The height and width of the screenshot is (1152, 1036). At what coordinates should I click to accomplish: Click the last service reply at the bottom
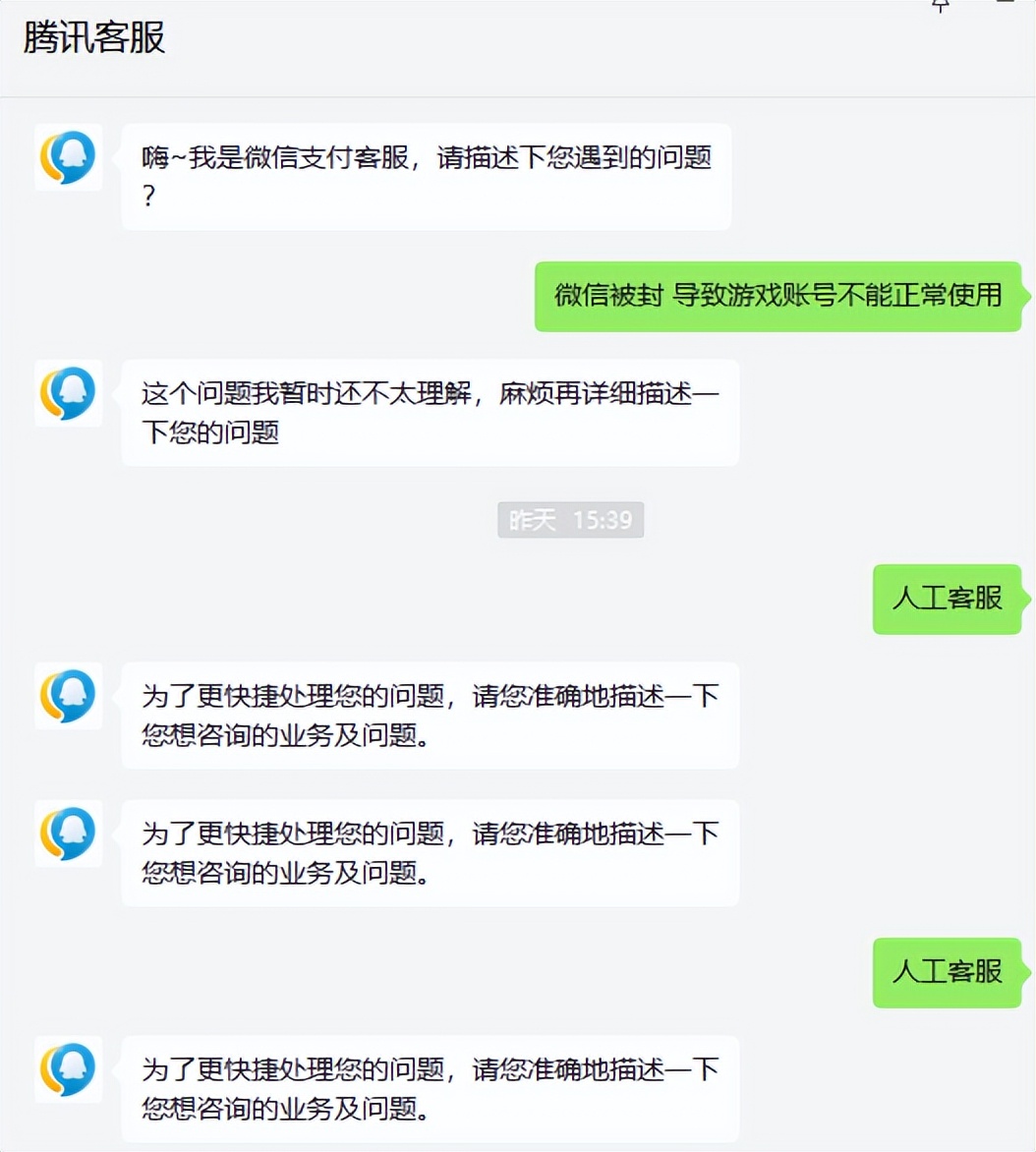430,1089
